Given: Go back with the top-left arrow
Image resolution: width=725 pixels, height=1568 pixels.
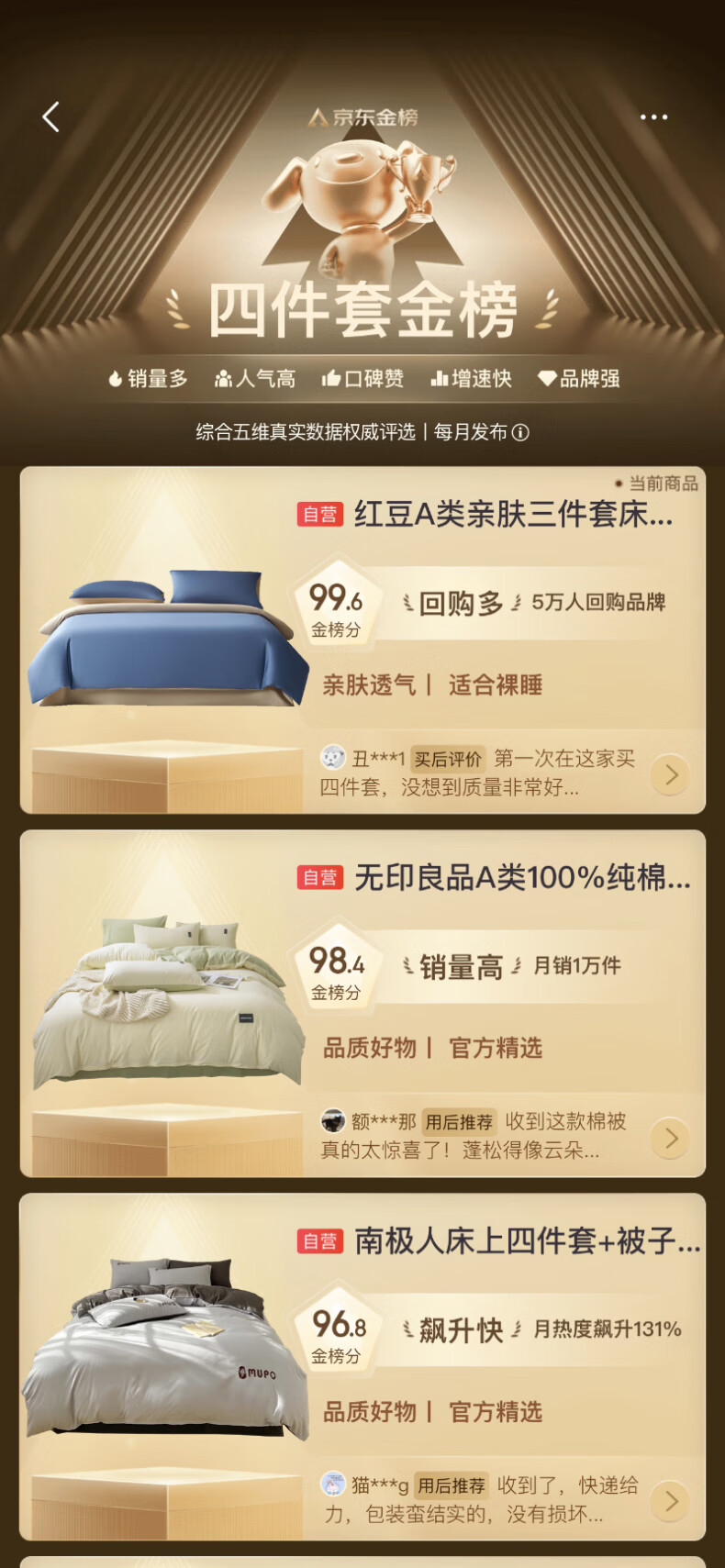Looking at the screenshot, I should [51, 117].
